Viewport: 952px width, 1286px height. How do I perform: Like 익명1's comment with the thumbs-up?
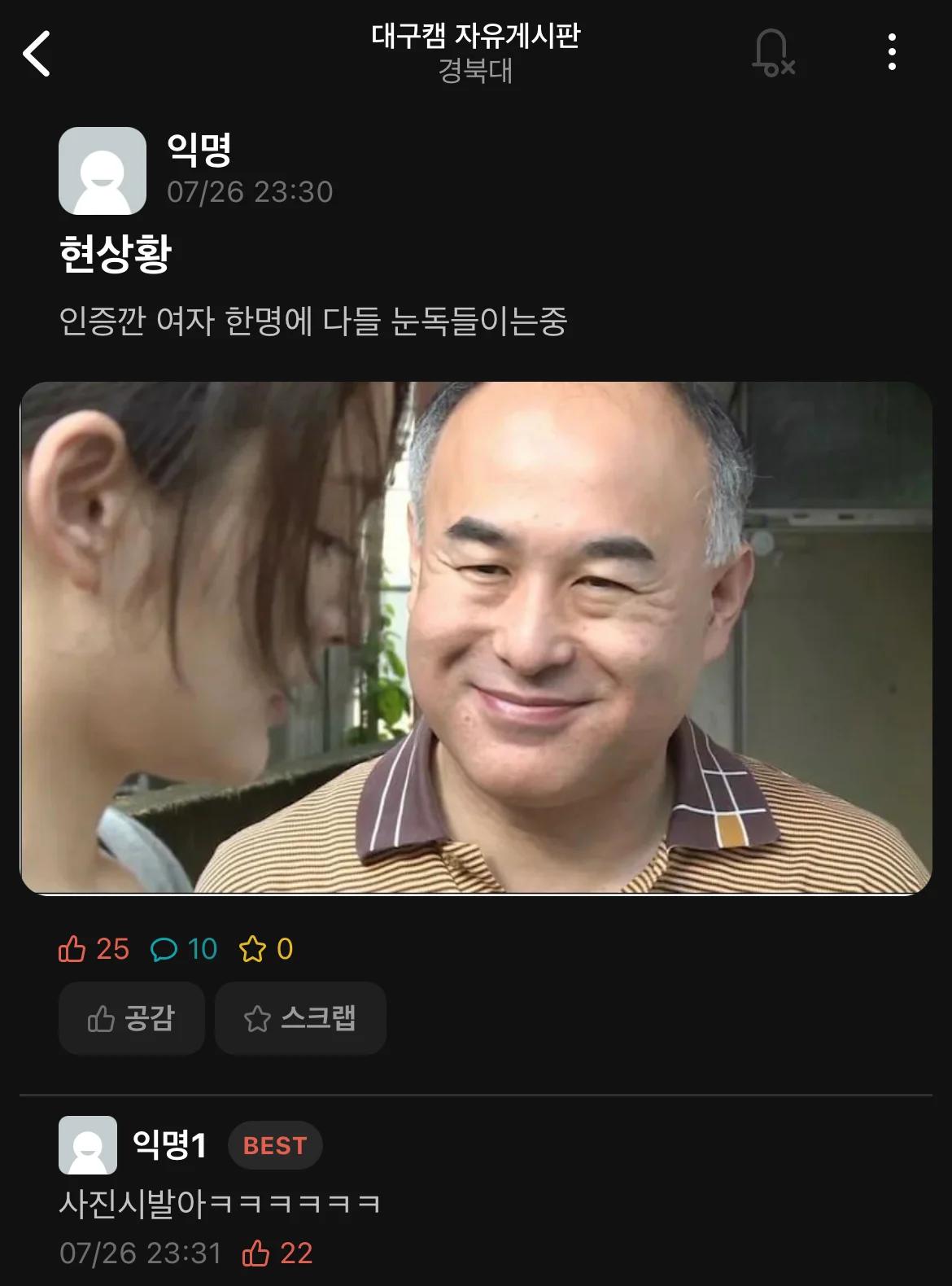click(x=257, y=1253)
